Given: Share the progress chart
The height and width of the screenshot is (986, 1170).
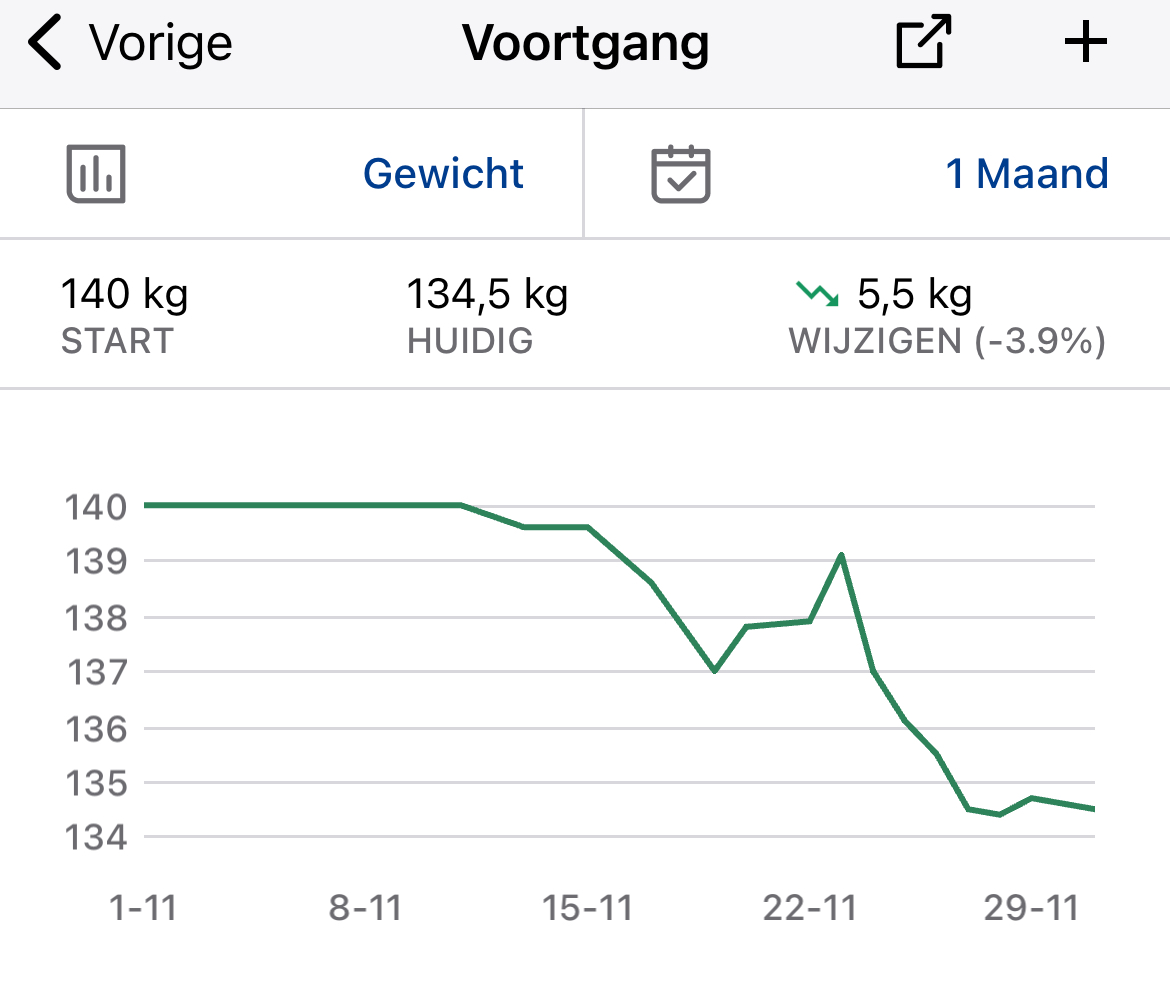Looking at the screenshot, I should [922, 45].
